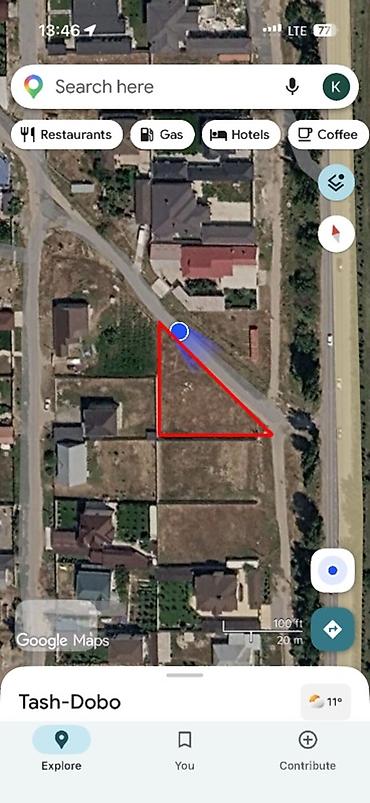Switch to the Contribute tab
The width and height of the screenshot is (370, 803).
[x=307, y=750]
